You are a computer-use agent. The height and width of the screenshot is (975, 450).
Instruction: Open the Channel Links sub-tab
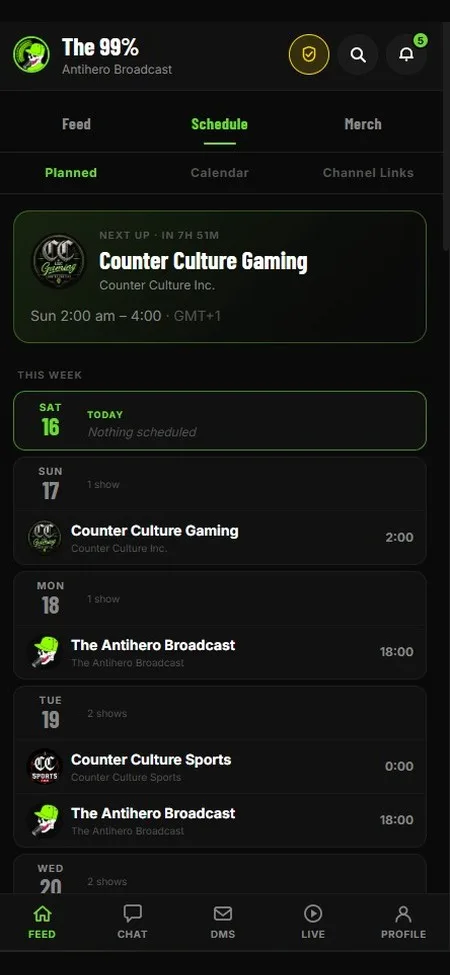368,173
